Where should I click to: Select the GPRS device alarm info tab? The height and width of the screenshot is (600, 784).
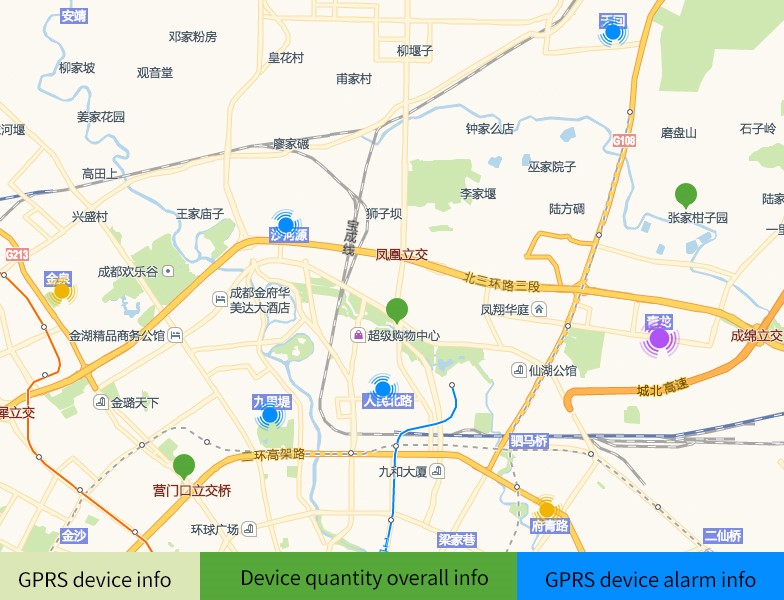pos(650,579)
